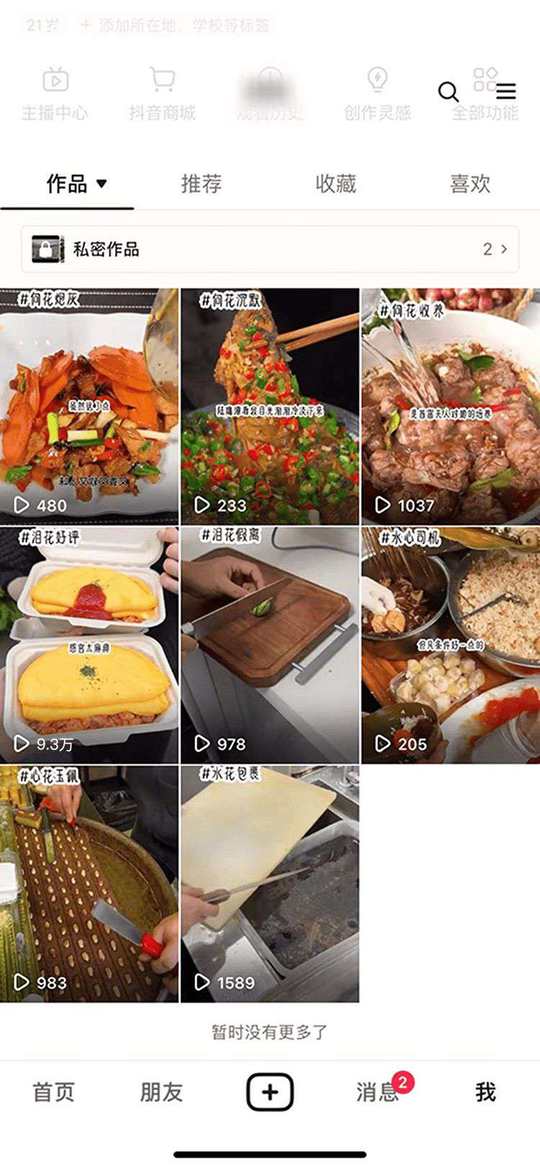Open the video with 978 plays
Viewport: 540px width, 1169px height.
[x=269, y=645]
